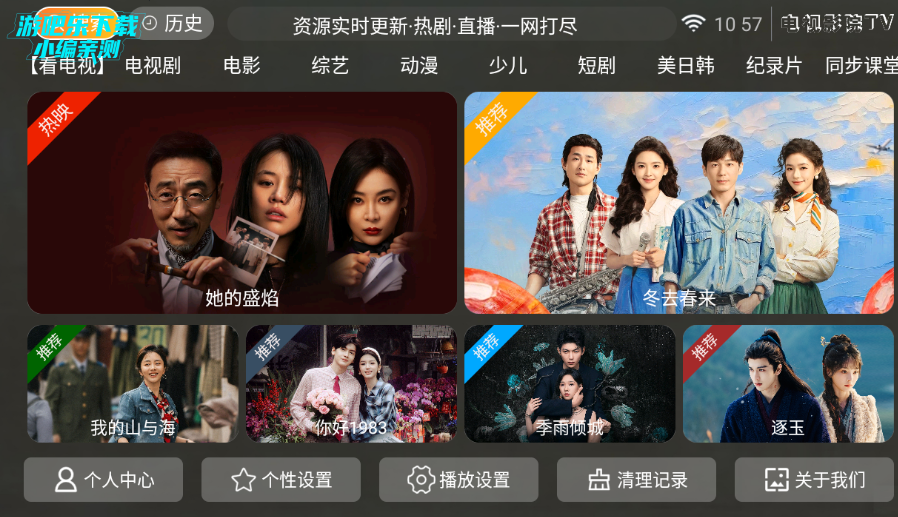Tap 清理记录 to clear records

[636, 480]
